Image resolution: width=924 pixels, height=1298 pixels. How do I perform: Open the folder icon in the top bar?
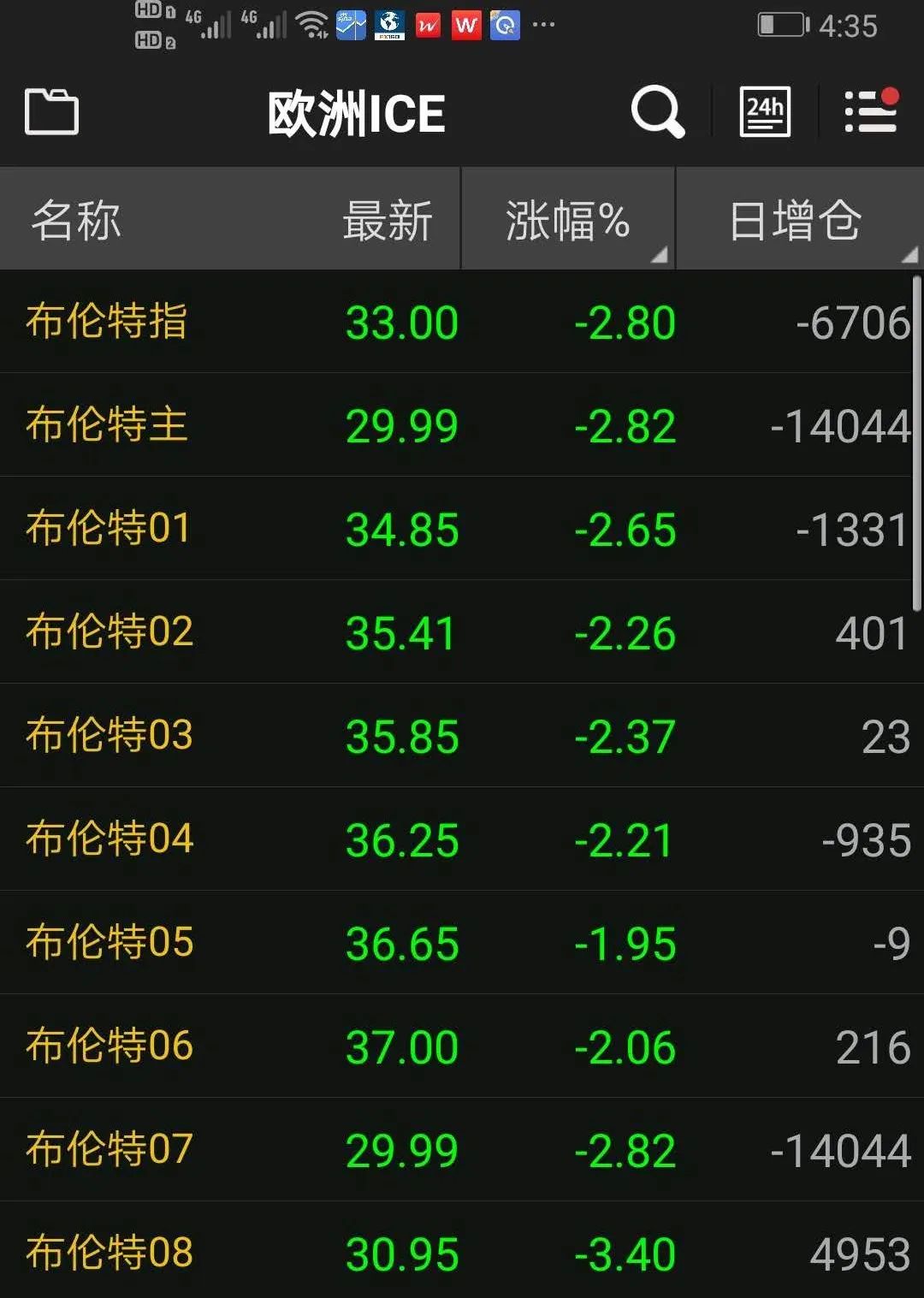51,112
